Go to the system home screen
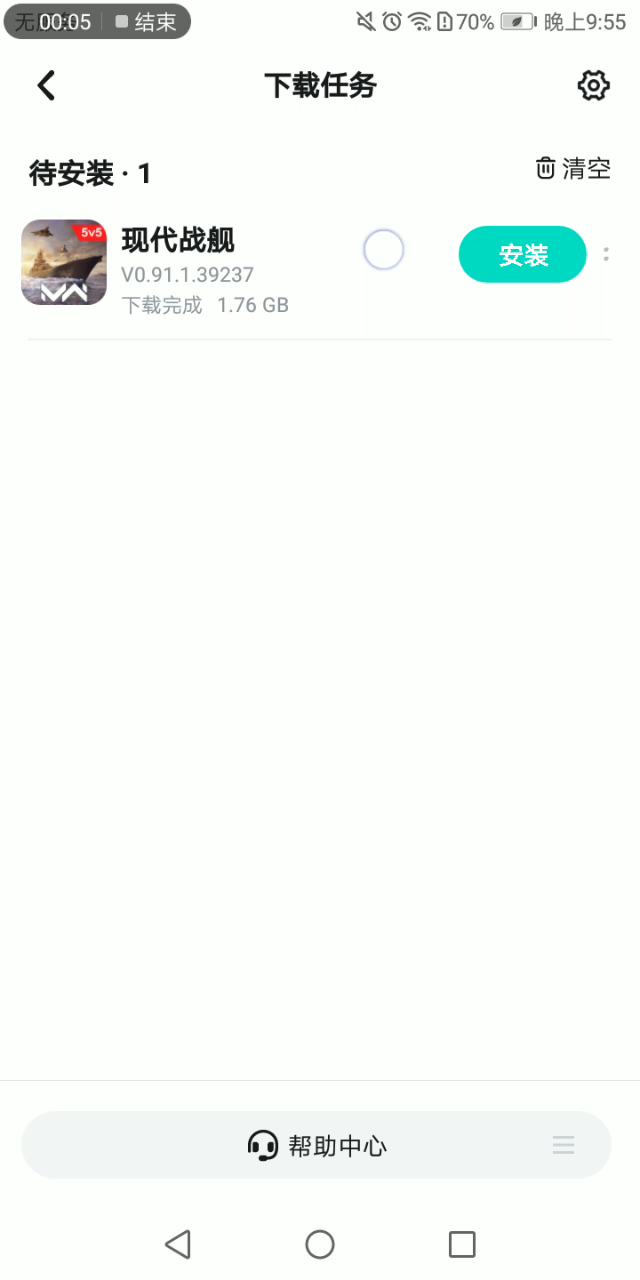This screenshot has width=640, height=1280. point(320,1244)
